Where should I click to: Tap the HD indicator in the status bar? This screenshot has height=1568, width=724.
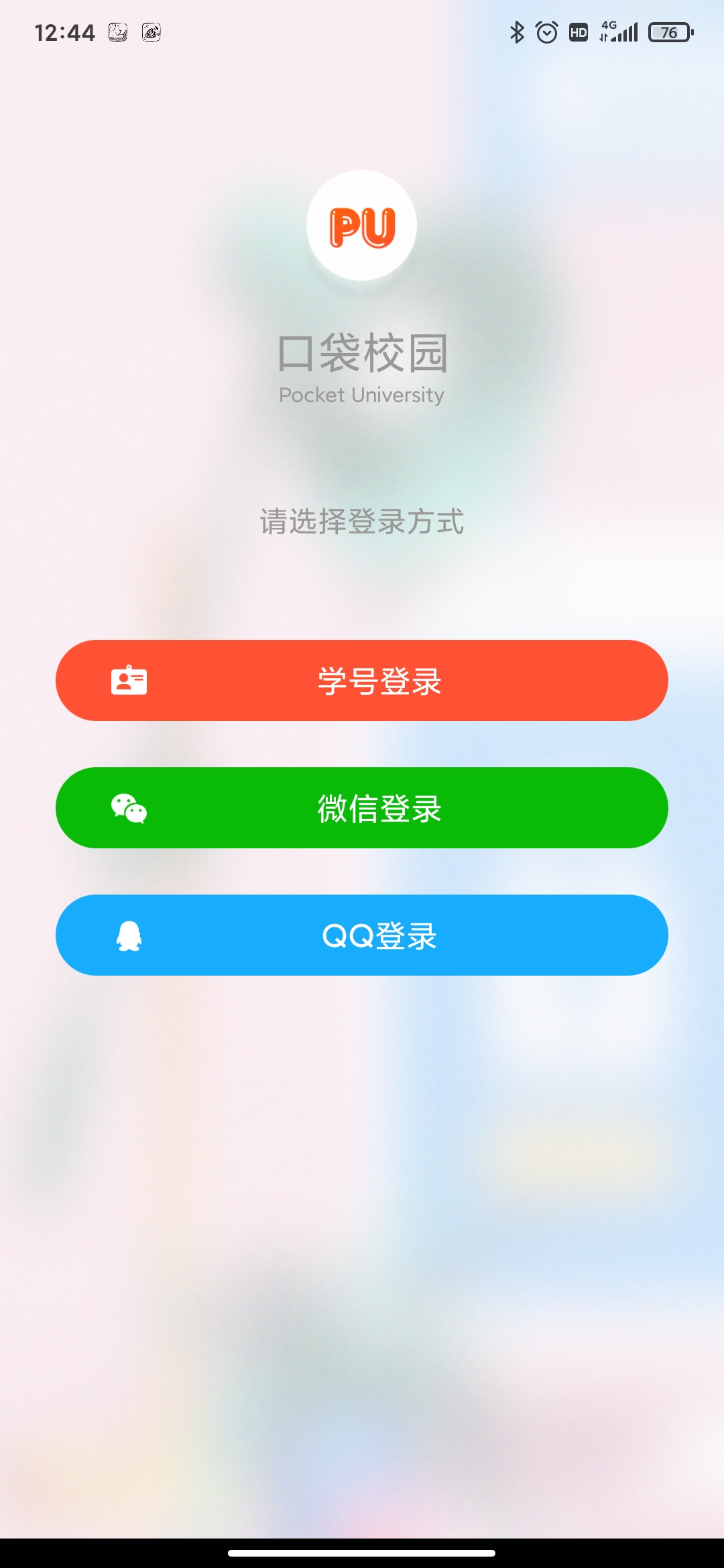point(578,31)
